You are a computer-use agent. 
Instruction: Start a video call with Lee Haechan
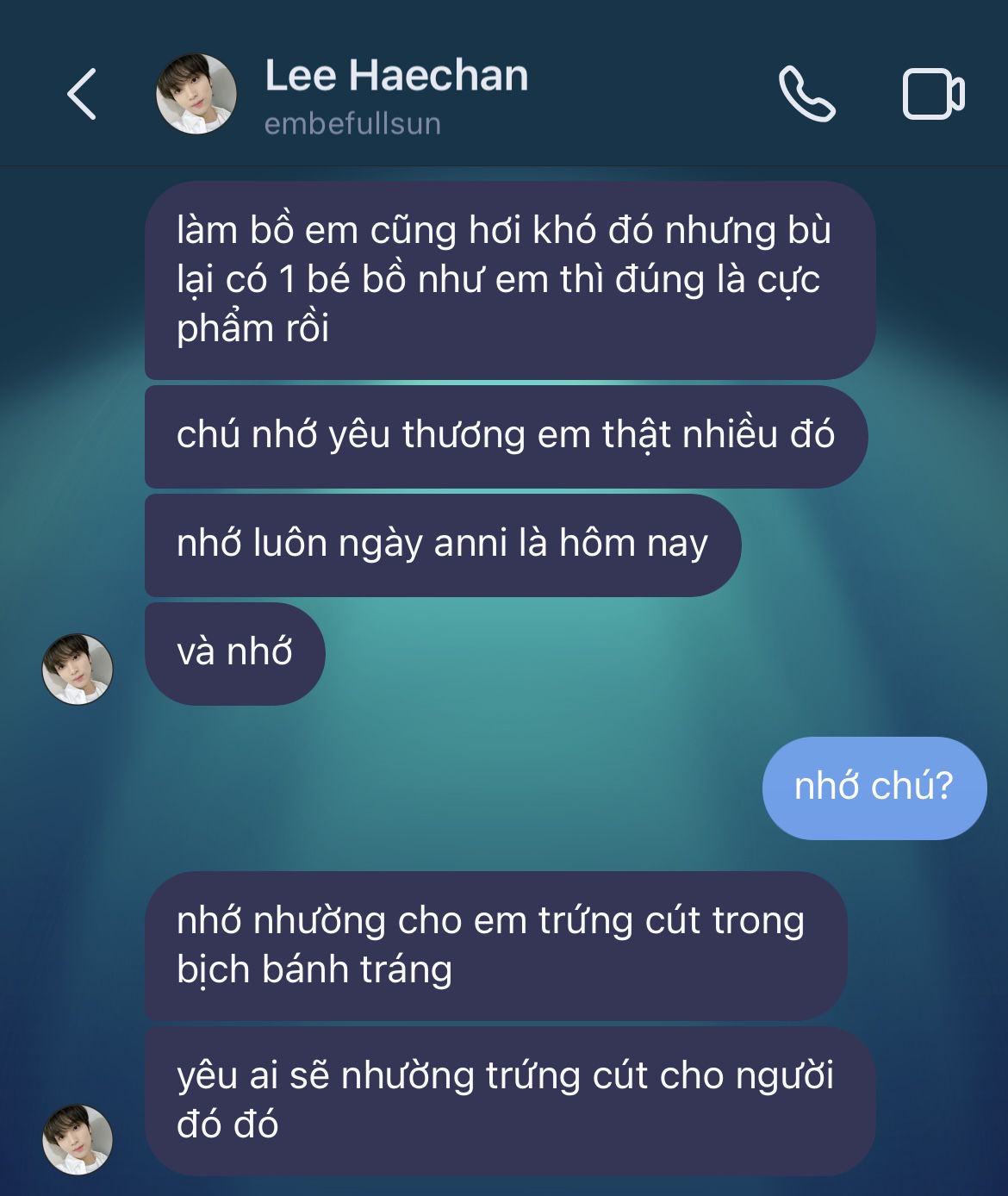(x=933, y=94)
